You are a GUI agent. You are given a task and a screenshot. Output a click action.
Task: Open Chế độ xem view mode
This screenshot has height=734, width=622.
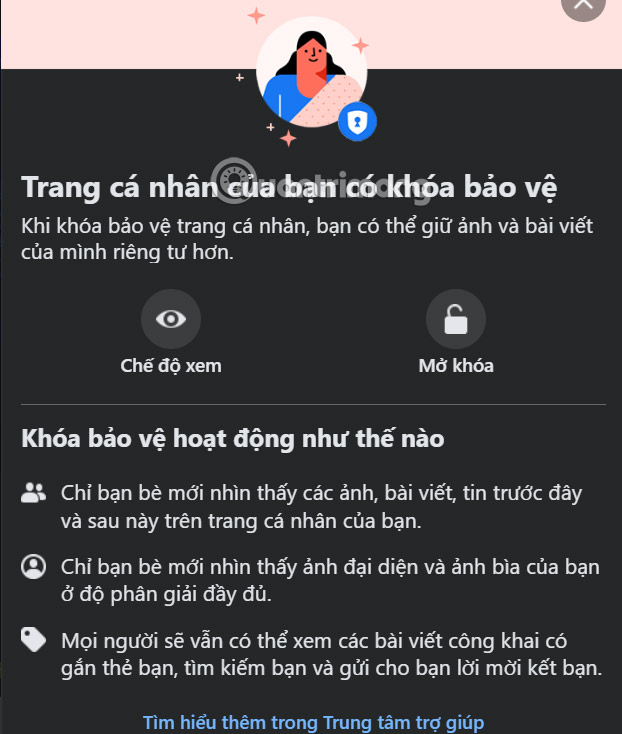click(171, 320)
